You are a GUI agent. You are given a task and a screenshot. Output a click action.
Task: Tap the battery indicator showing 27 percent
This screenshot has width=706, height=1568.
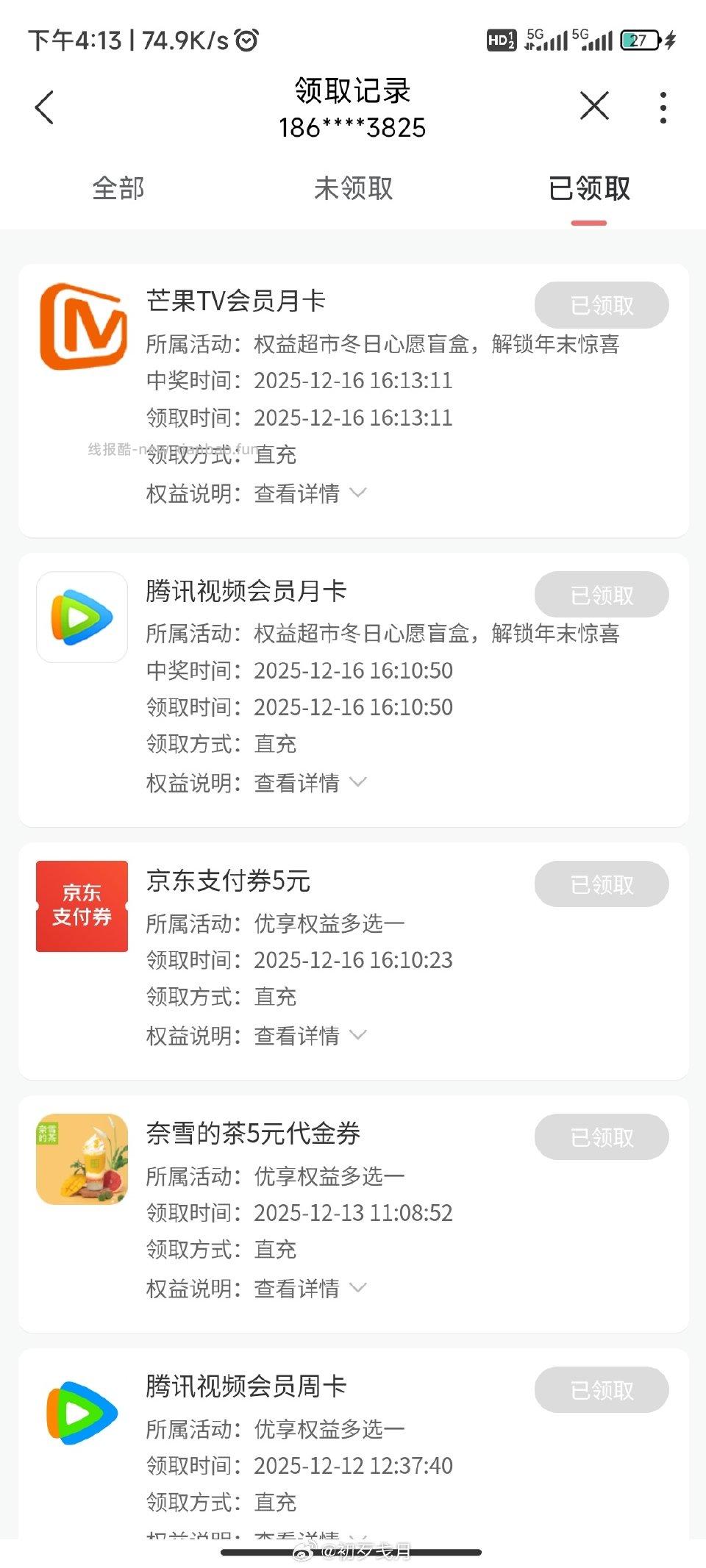pyautogui.click(x=638, y=42)
